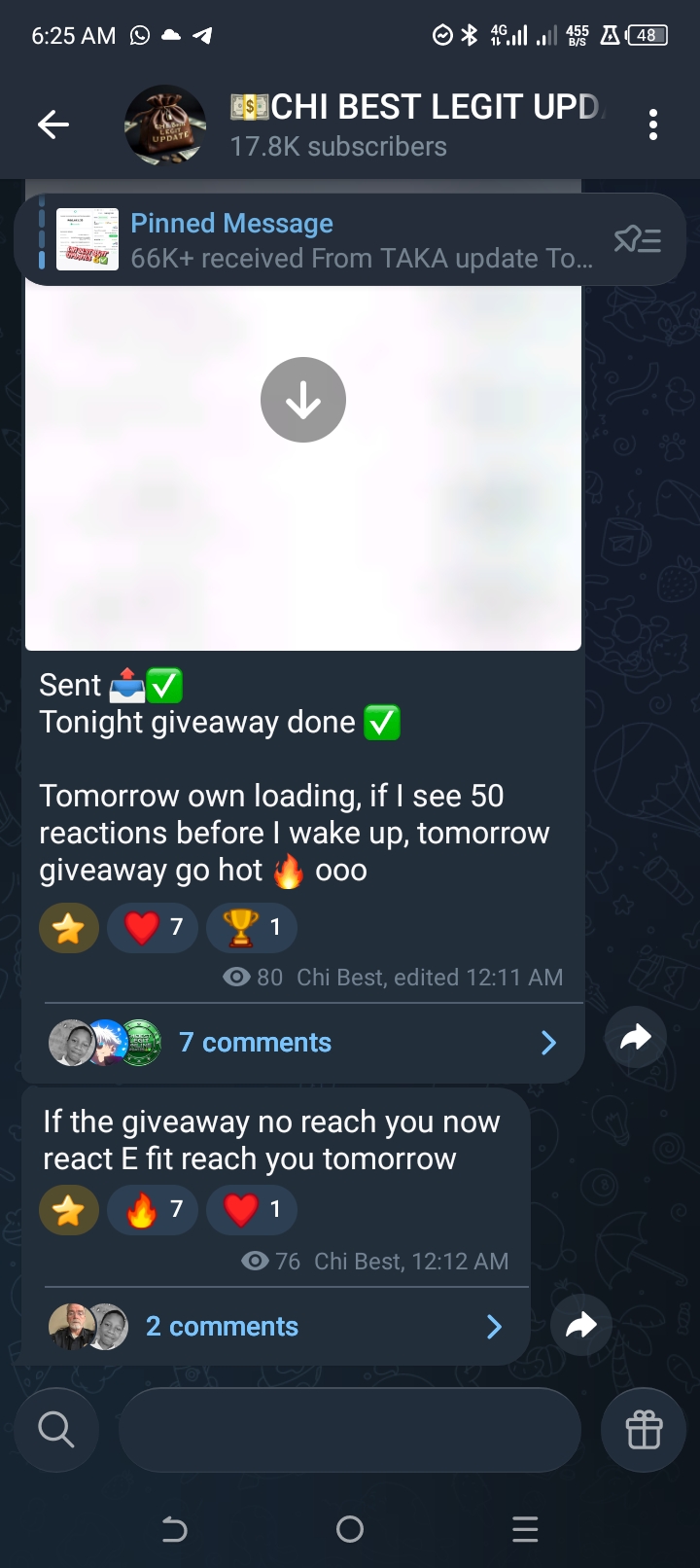The image size is (700, 1568).
Task: Download the blurred image attachment
Action: coord(303,400)
